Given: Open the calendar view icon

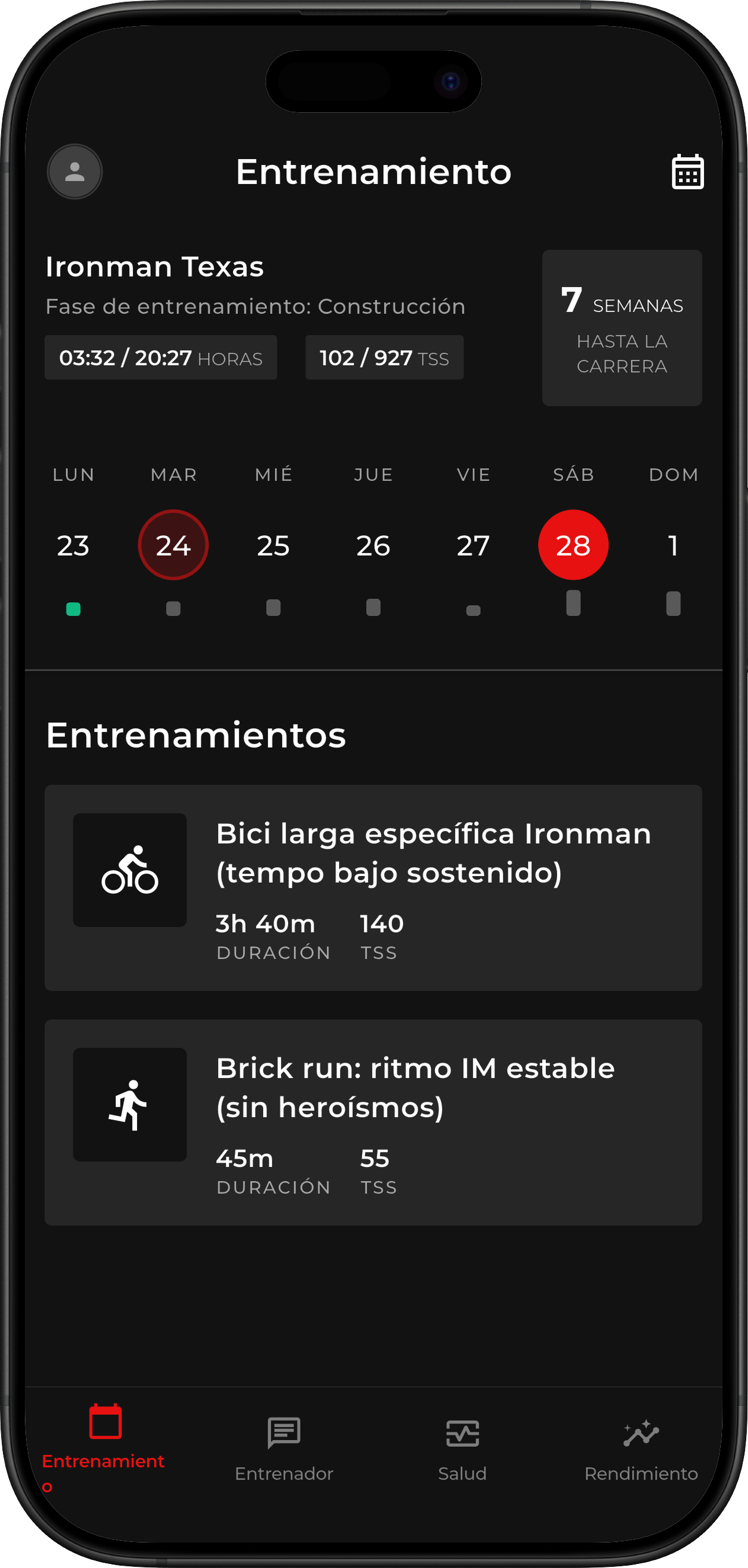Looking at the screenshot, I should pyautogui.click(x=687, y=172).
